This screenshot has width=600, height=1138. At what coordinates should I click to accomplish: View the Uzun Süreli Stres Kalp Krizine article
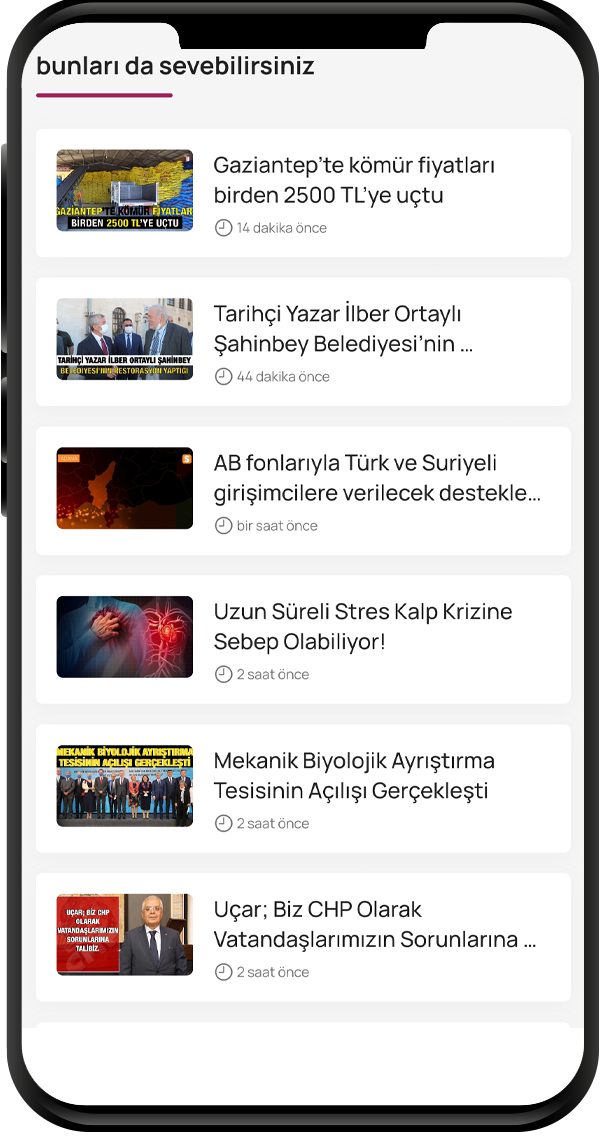(362, 627)
